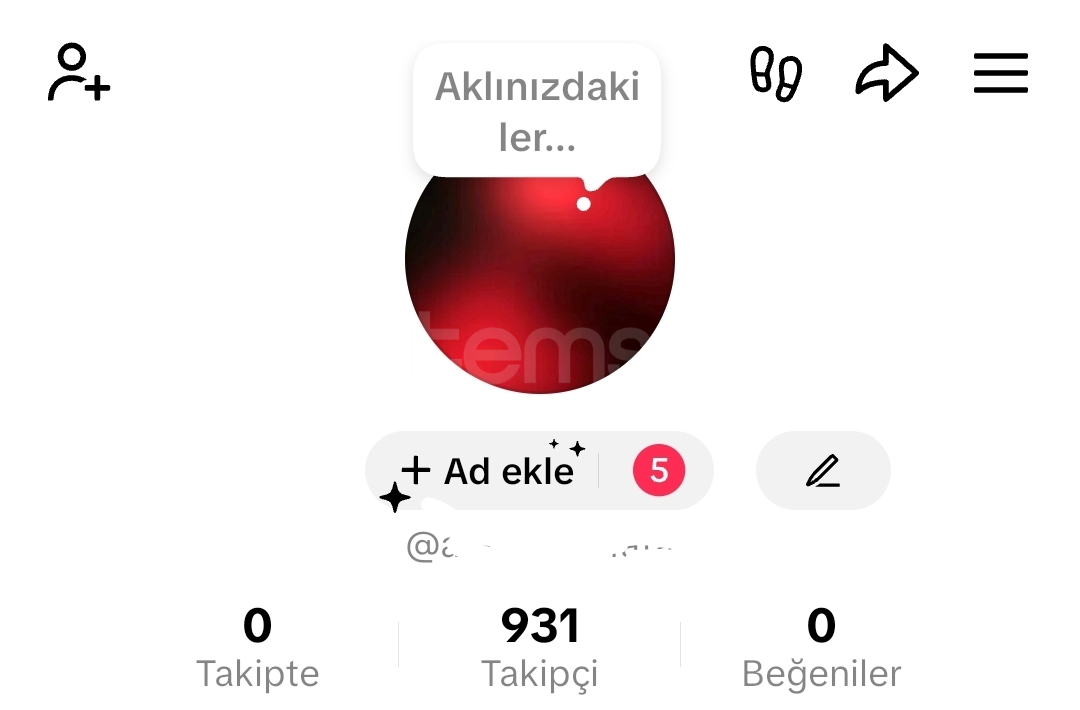Open the add friends icon

[x=78, y=72]
